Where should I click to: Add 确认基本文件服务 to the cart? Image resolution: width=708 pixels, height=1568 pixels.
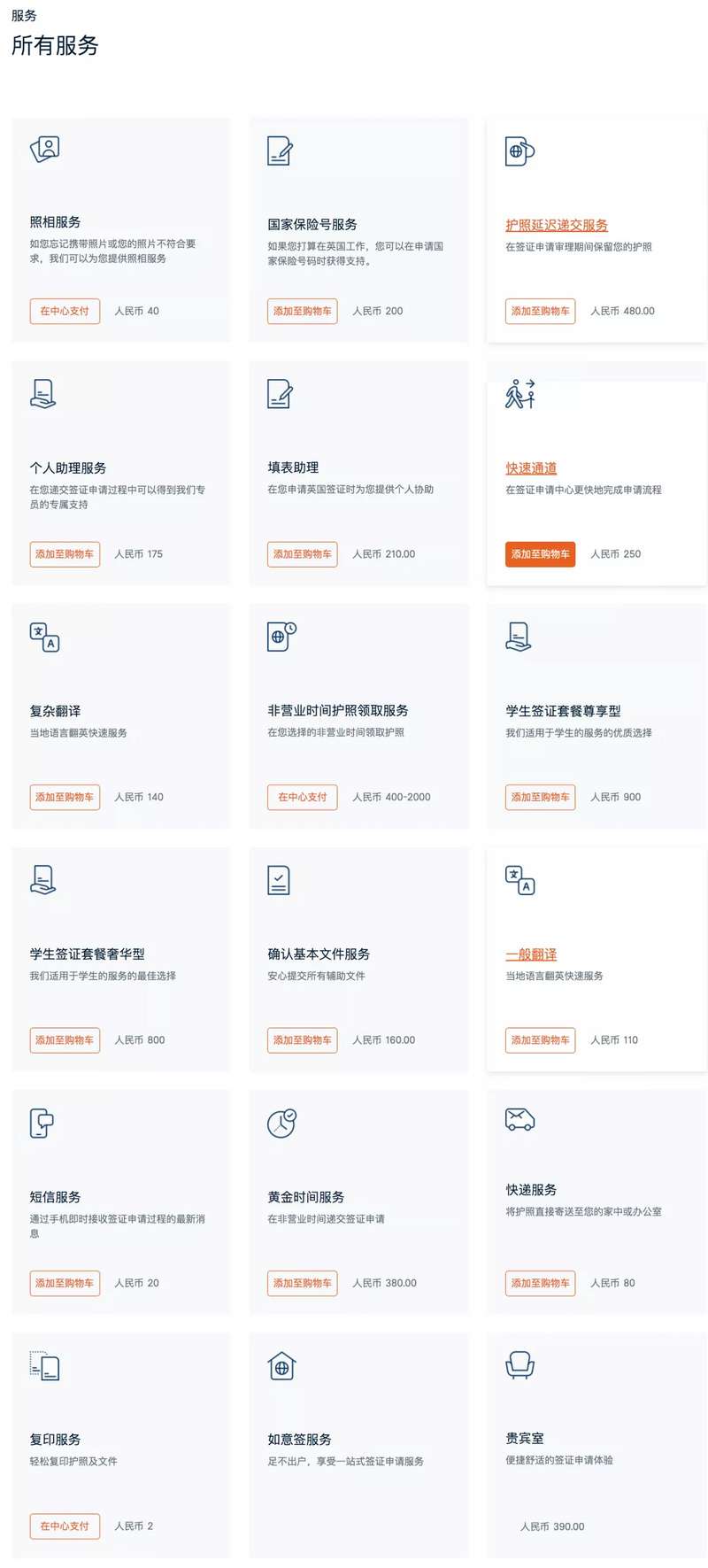coord(303,1040)
